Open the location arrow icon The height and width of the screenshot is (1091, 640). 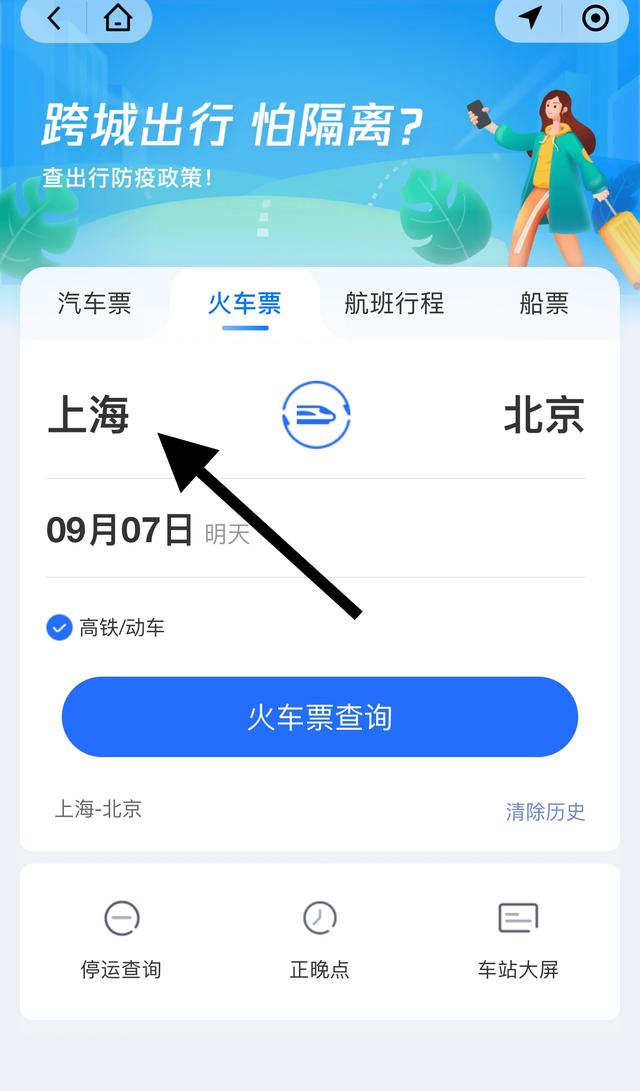pos(531,19)
